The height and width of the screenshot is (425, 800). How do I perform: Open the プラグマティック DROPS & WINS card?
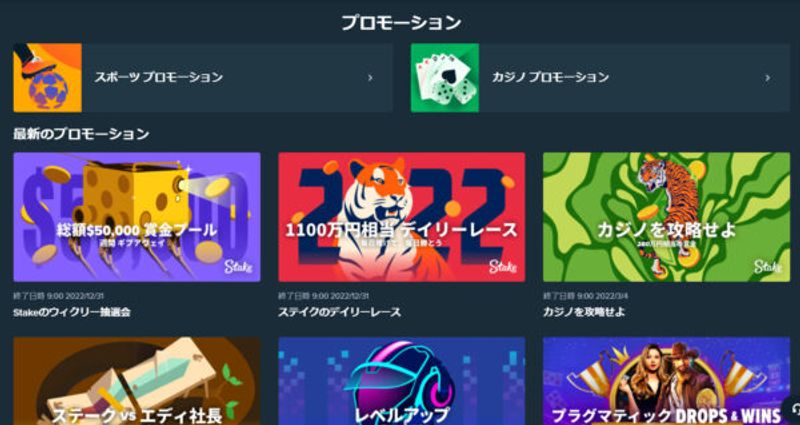666,385
